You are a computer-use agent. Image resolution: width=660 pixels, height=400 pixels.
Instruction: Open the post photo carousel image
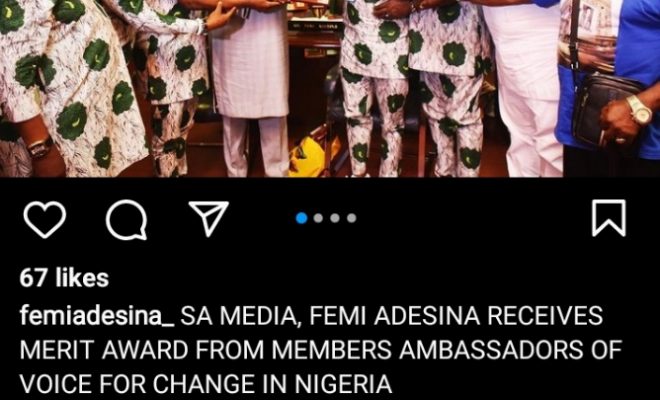point(330,88)
